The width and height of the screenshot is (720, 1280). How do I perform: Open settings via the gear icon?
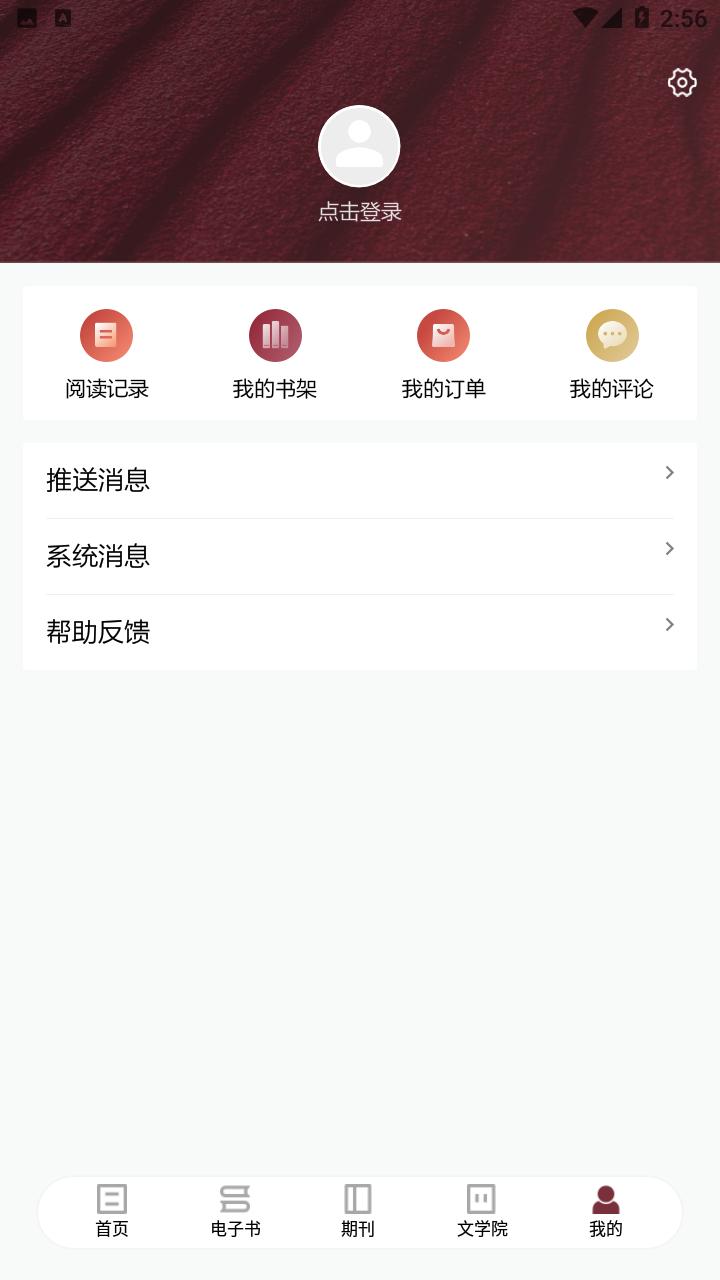click(x=681, y=82)
